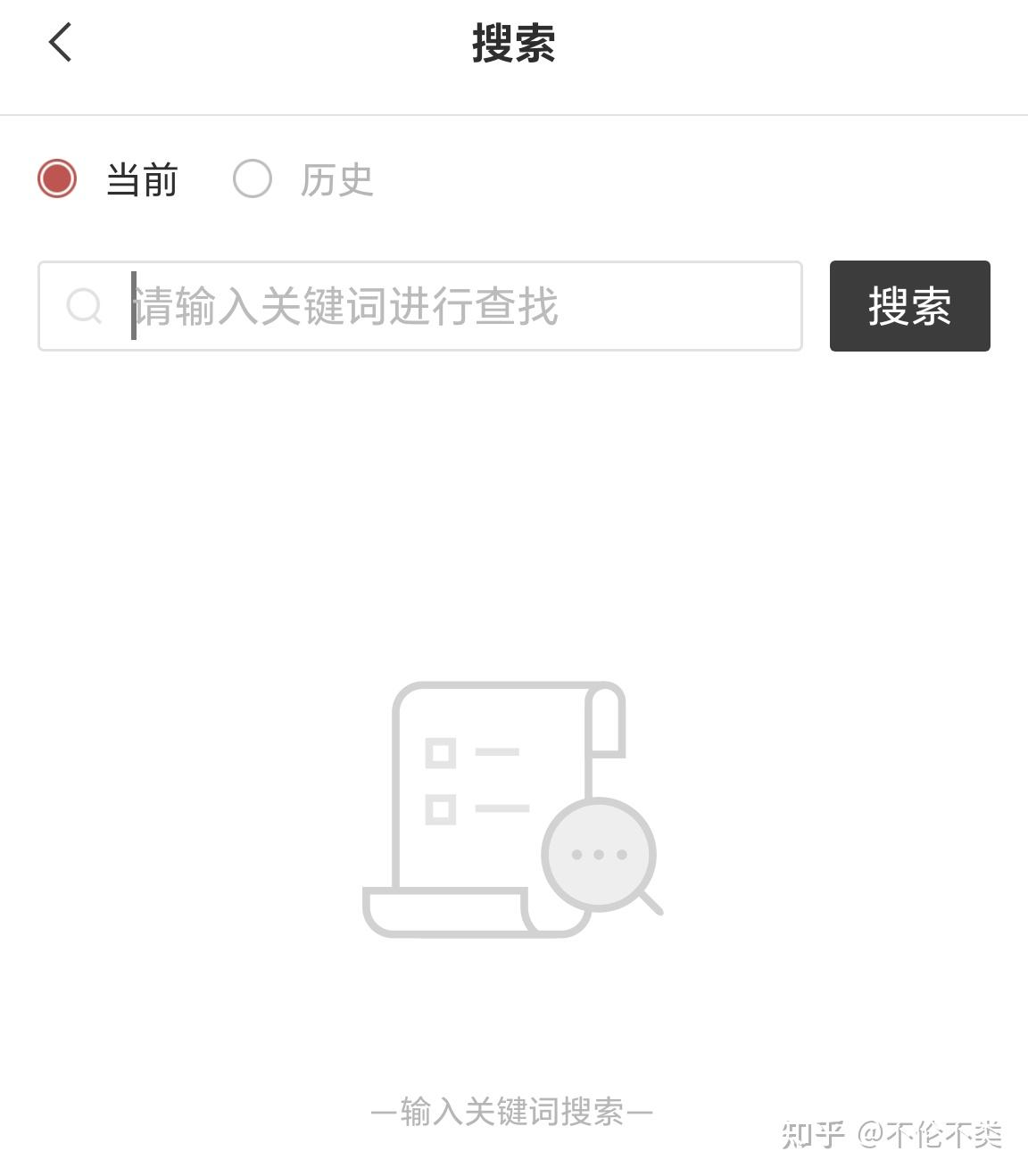This screenshot has width=1028, height=1176.
Task: Select the 历史 radio option
Action: pos(253,178)
